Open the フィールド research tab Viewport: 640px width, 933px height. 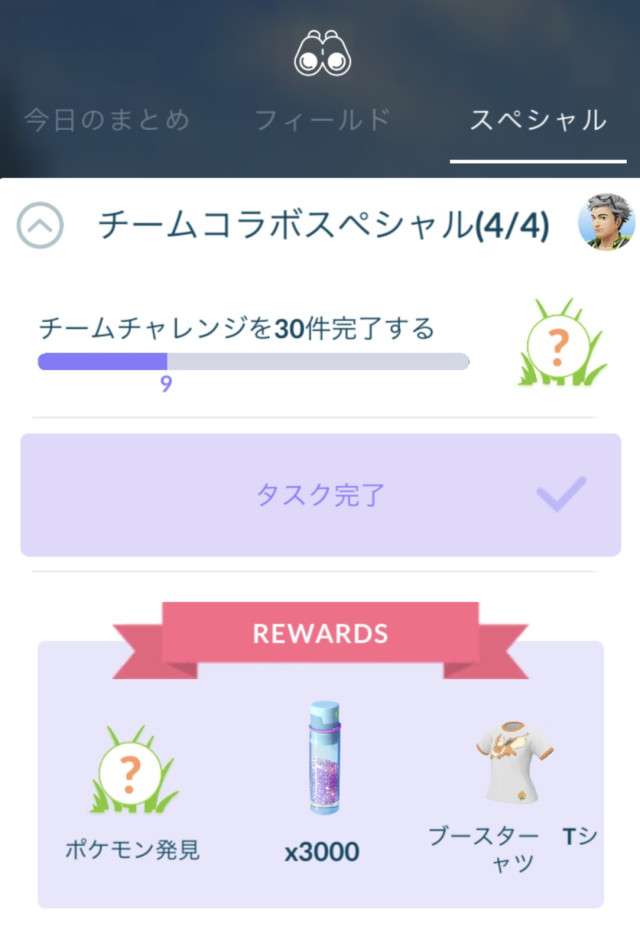pyautogui.click(x=322, y=121)
